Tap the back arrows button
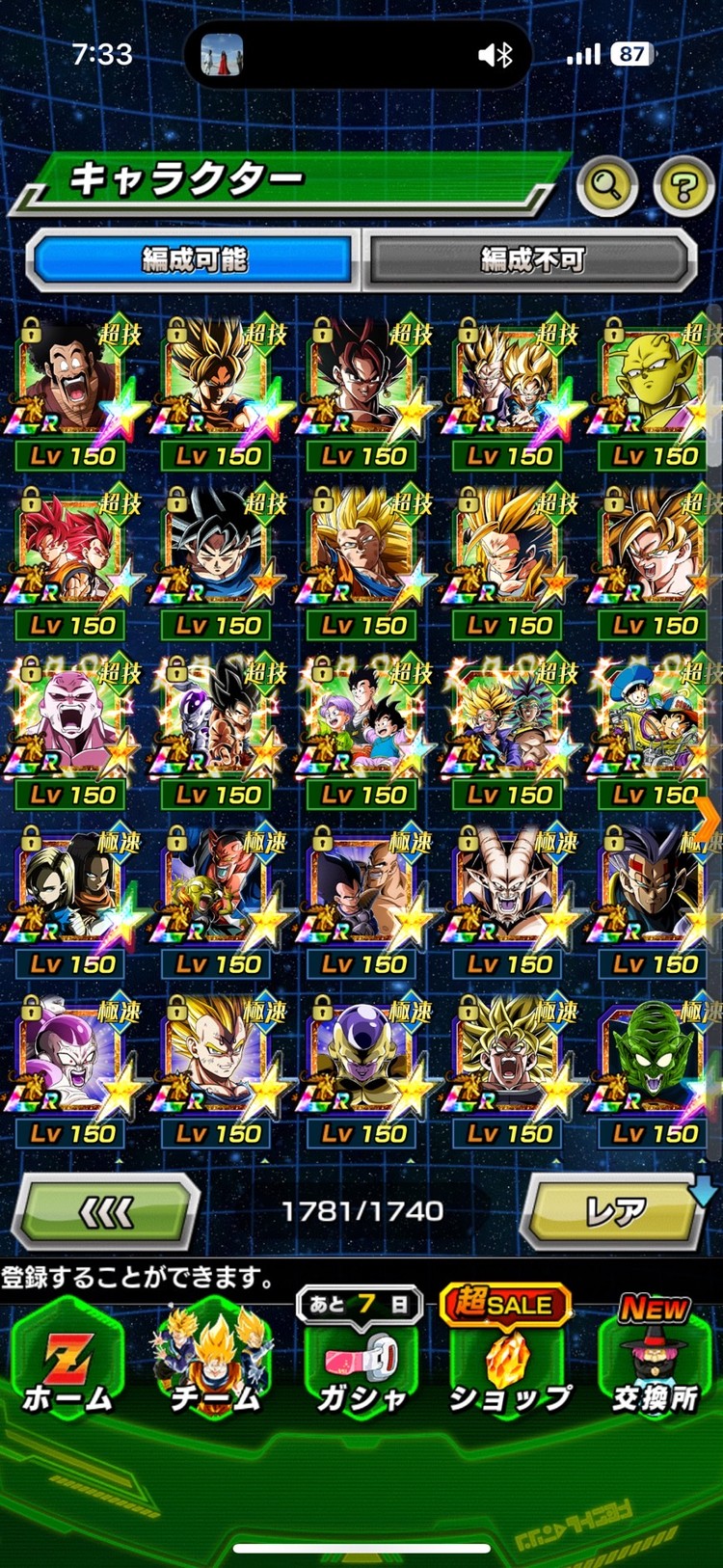The image size is (723, 1568). [x=105, y=1212]
